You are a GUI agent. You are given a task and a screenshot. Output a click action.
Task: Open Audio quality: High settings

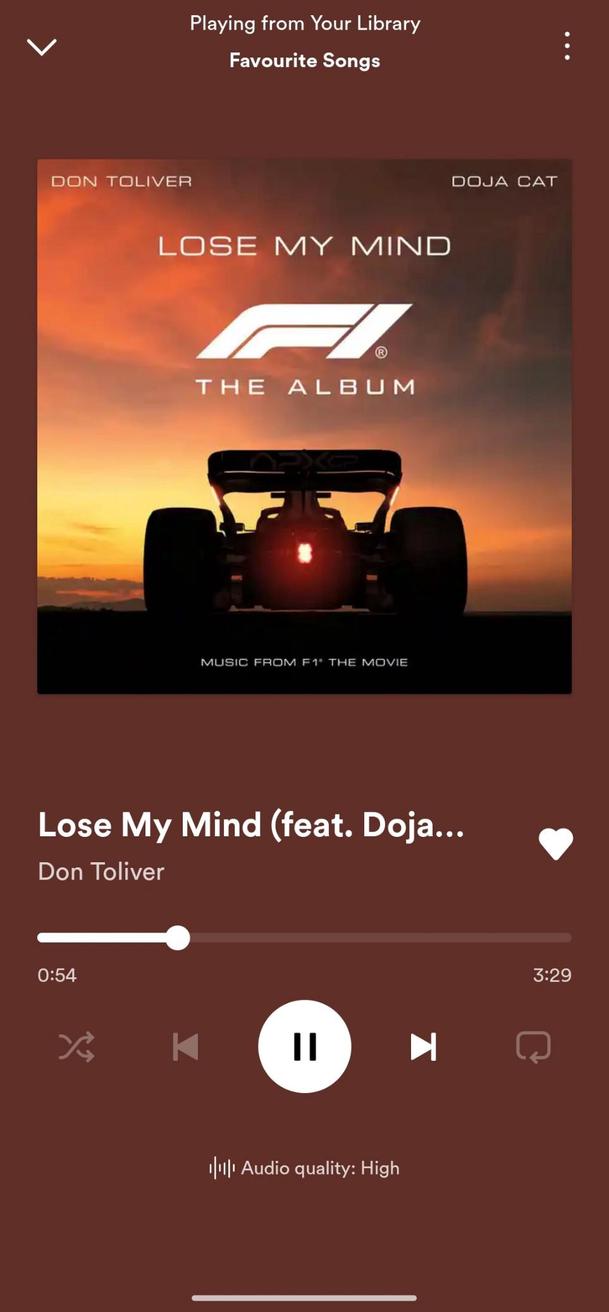304,1168
